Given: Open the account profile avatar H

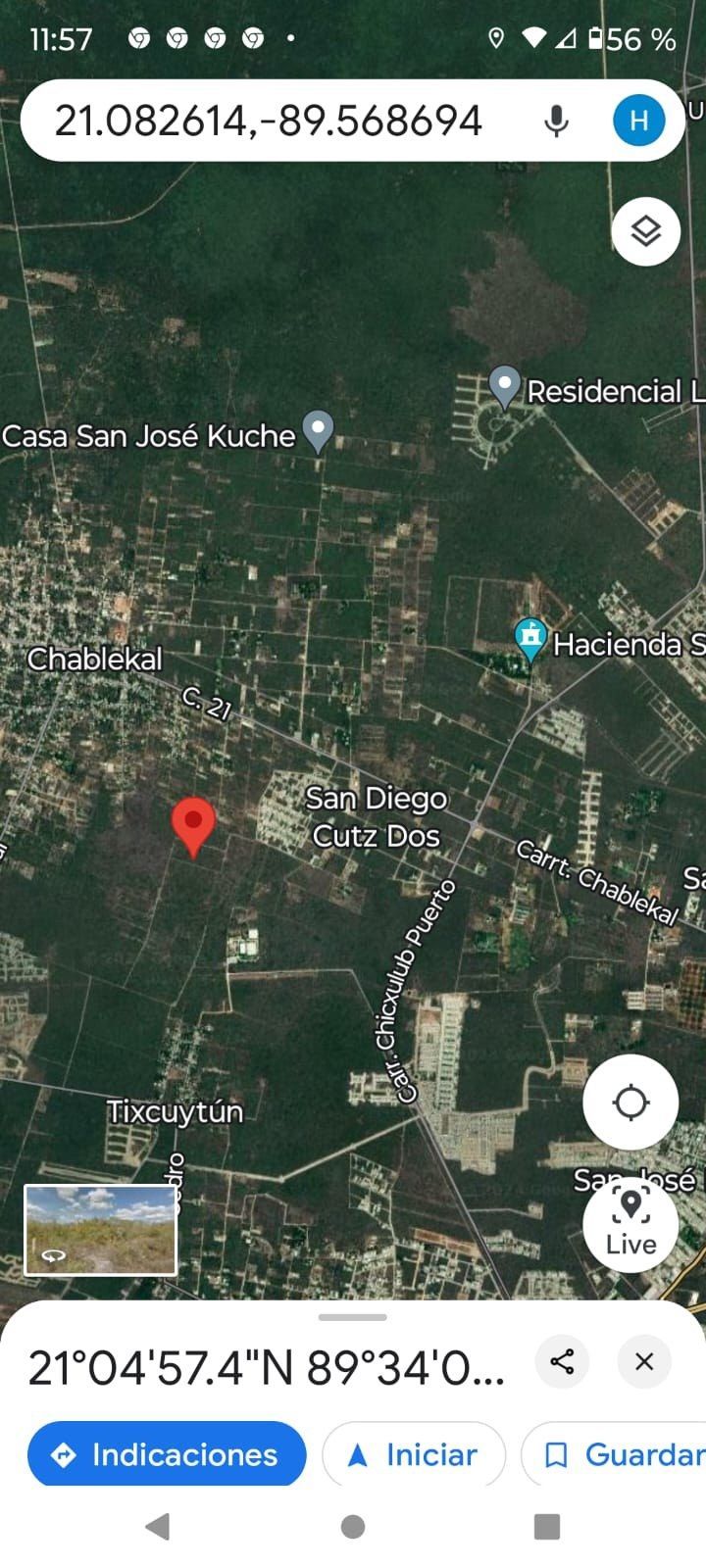Looking at the screenshot, I should tap(639, 121).
